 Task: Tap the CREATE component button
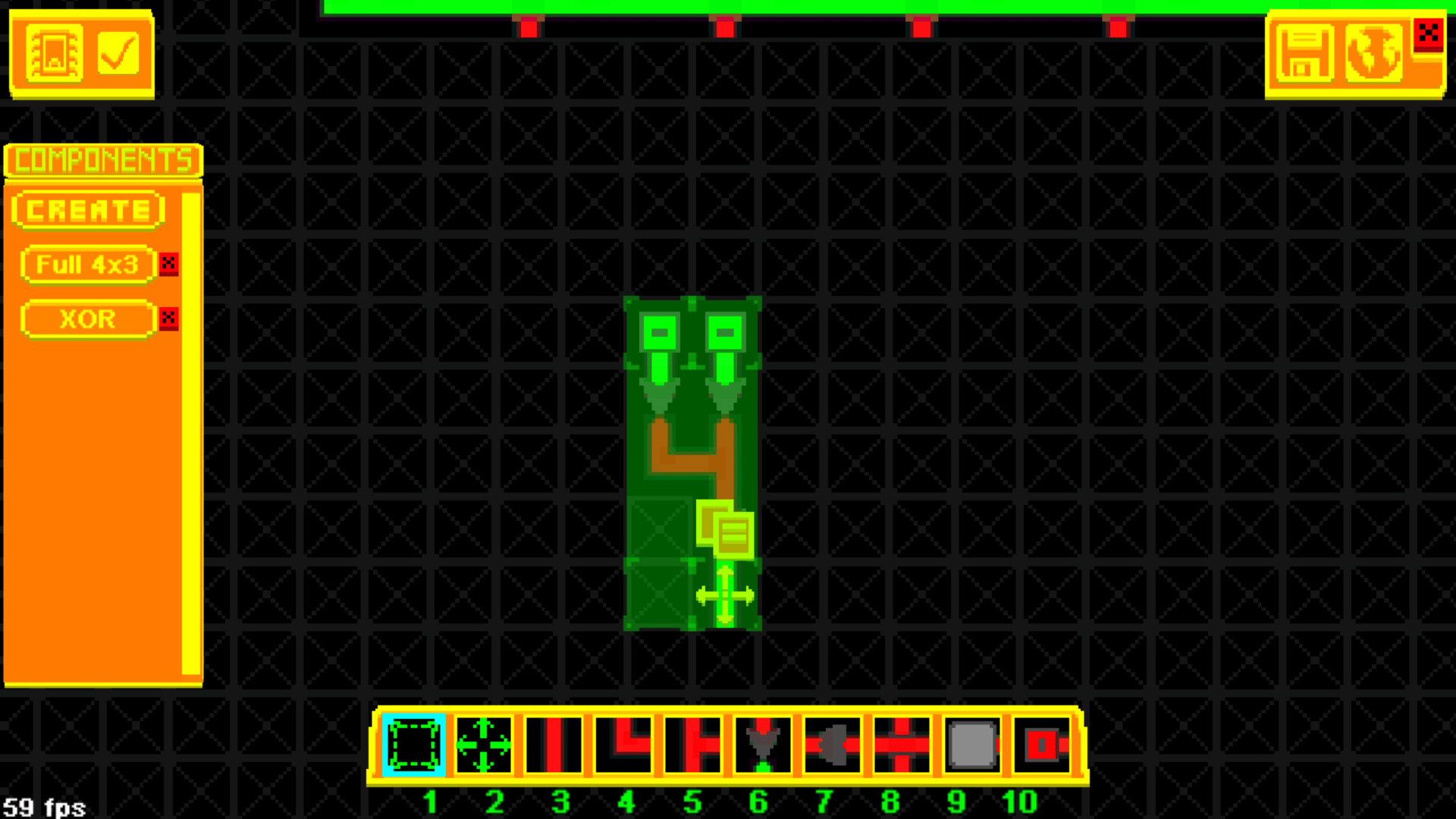pos(87,210)
